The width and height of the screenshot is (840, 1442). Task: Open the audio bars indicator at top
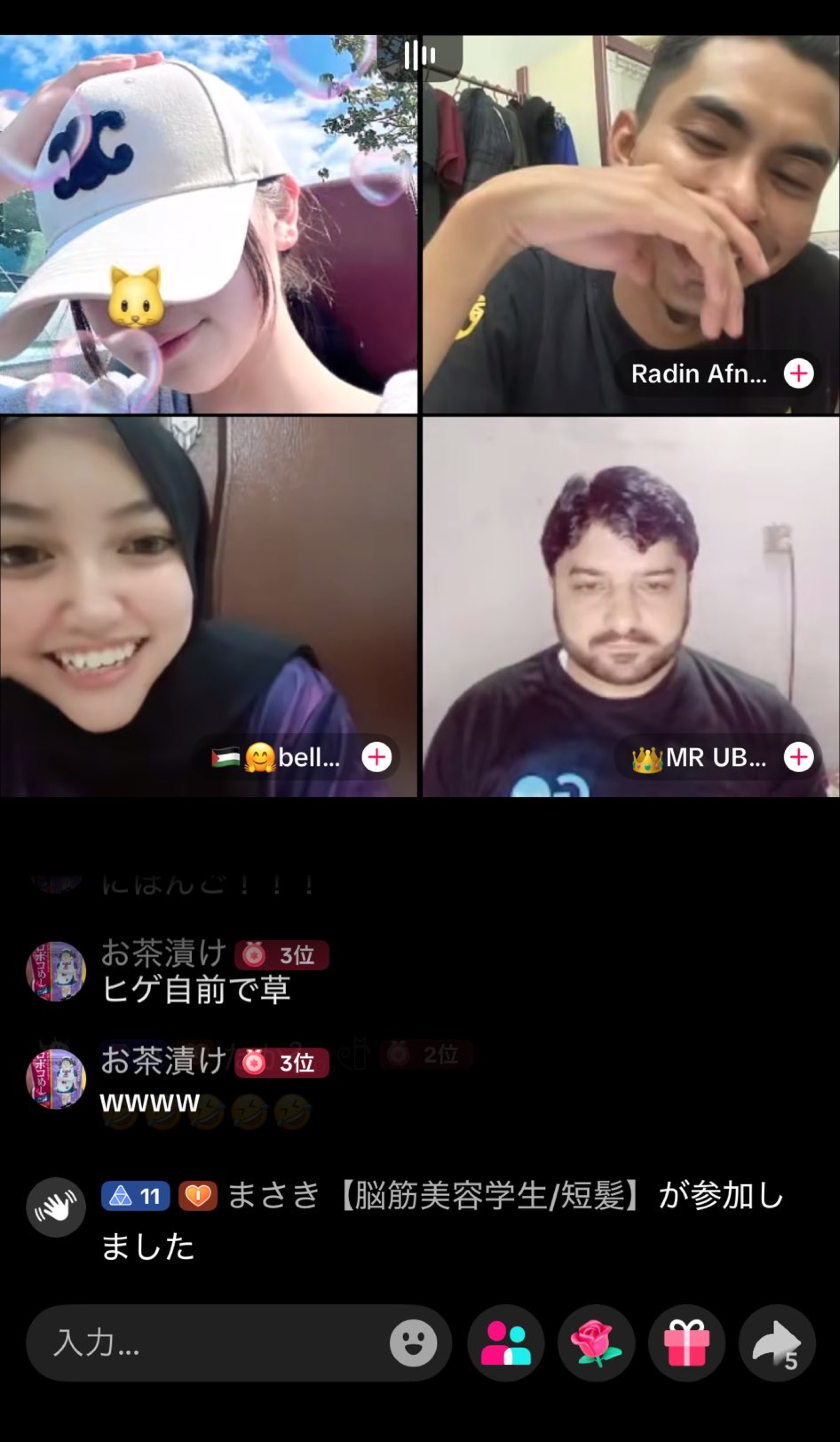(x=420, y=56)
